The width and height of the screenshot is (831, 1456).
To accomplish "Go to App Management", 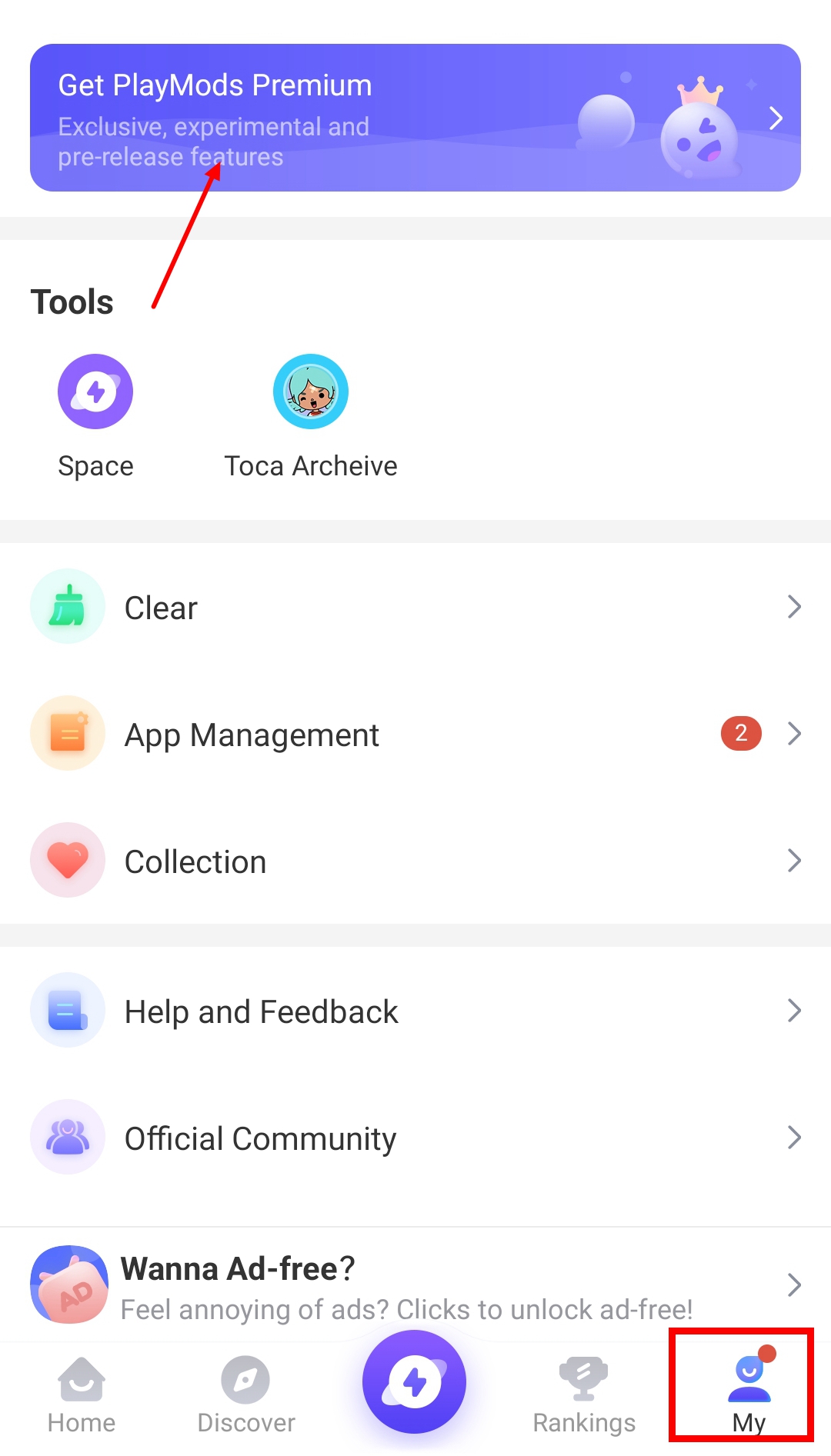I will 415,735.
